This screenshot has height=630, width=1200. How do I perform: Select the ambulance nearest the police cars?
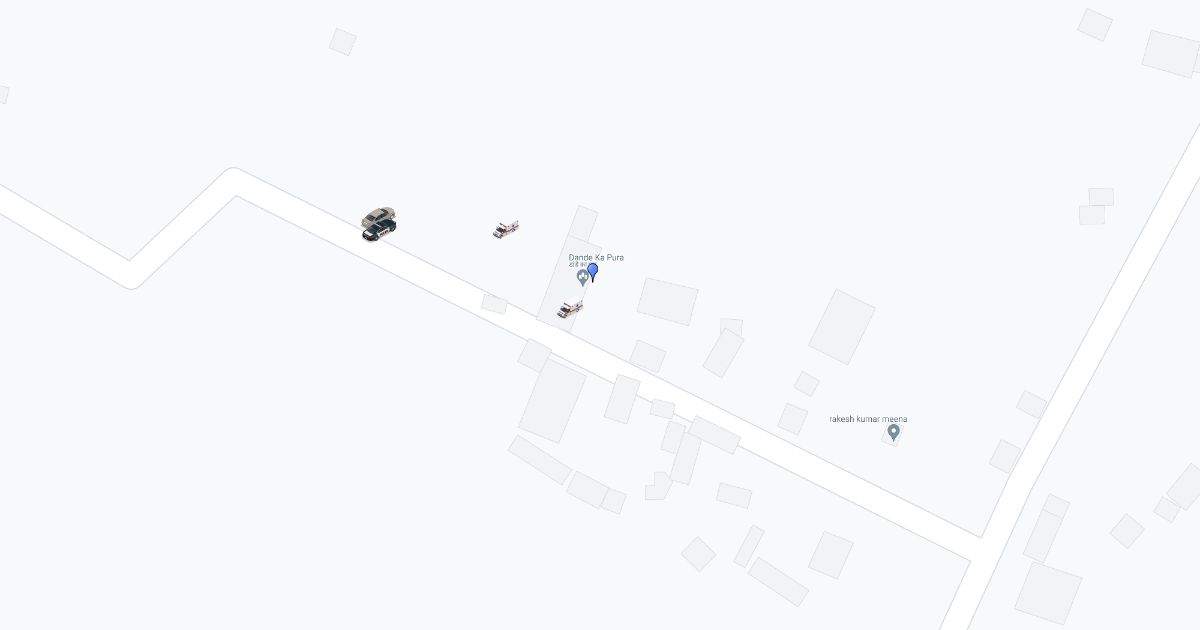click(506, 229)
